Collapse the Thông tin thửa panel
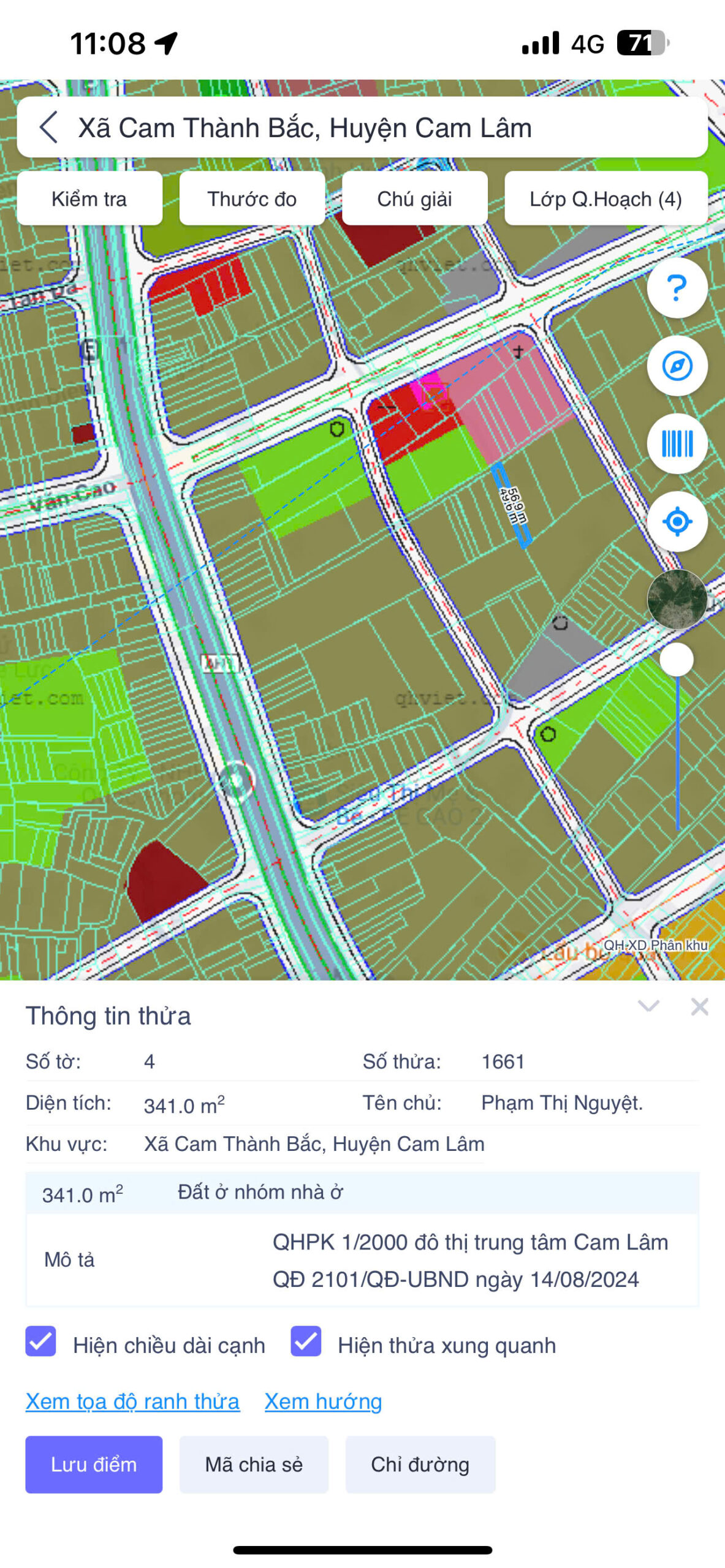The height and width of the screenshot is (1568, 725). pyautogui.click(x=648, y=1006)
